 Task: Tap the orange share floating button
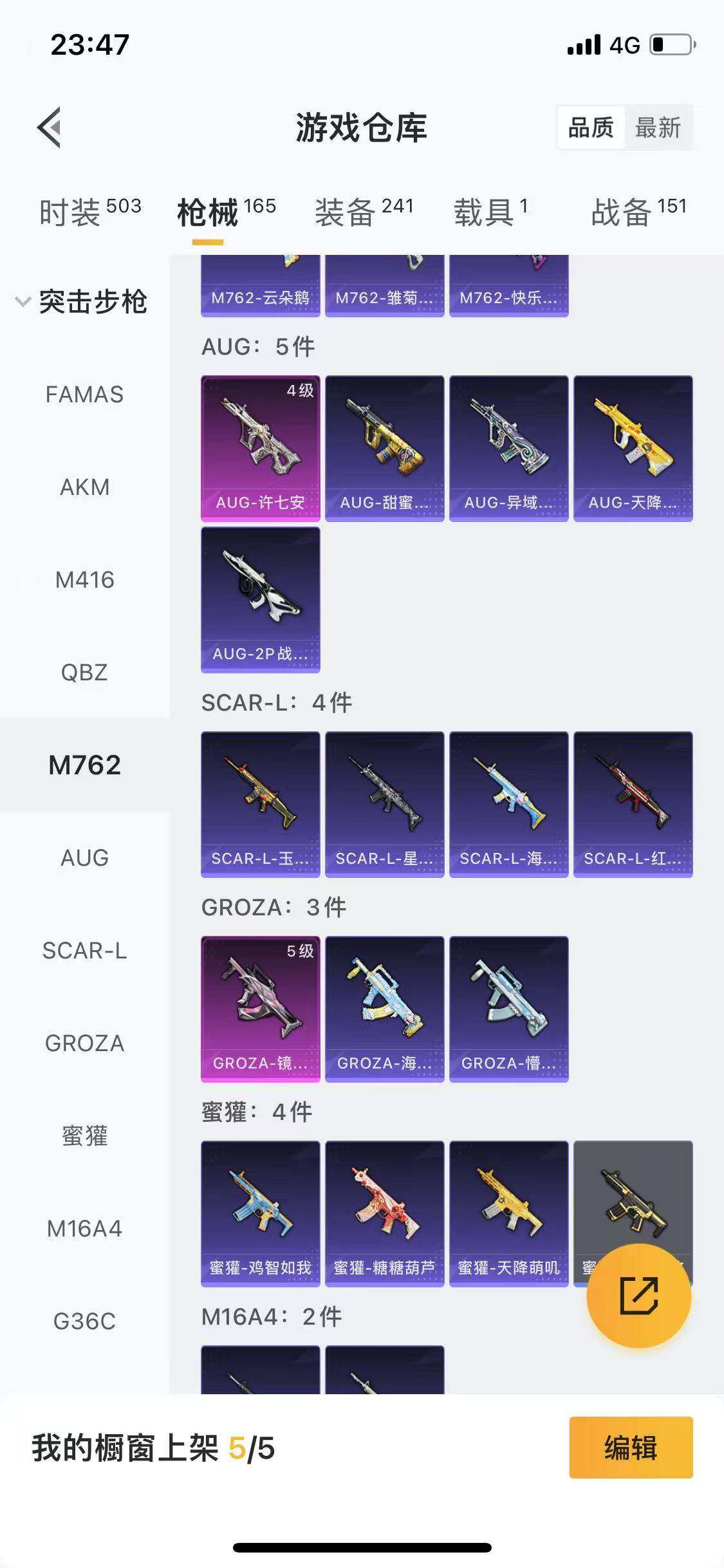(x=638, y=1296)
